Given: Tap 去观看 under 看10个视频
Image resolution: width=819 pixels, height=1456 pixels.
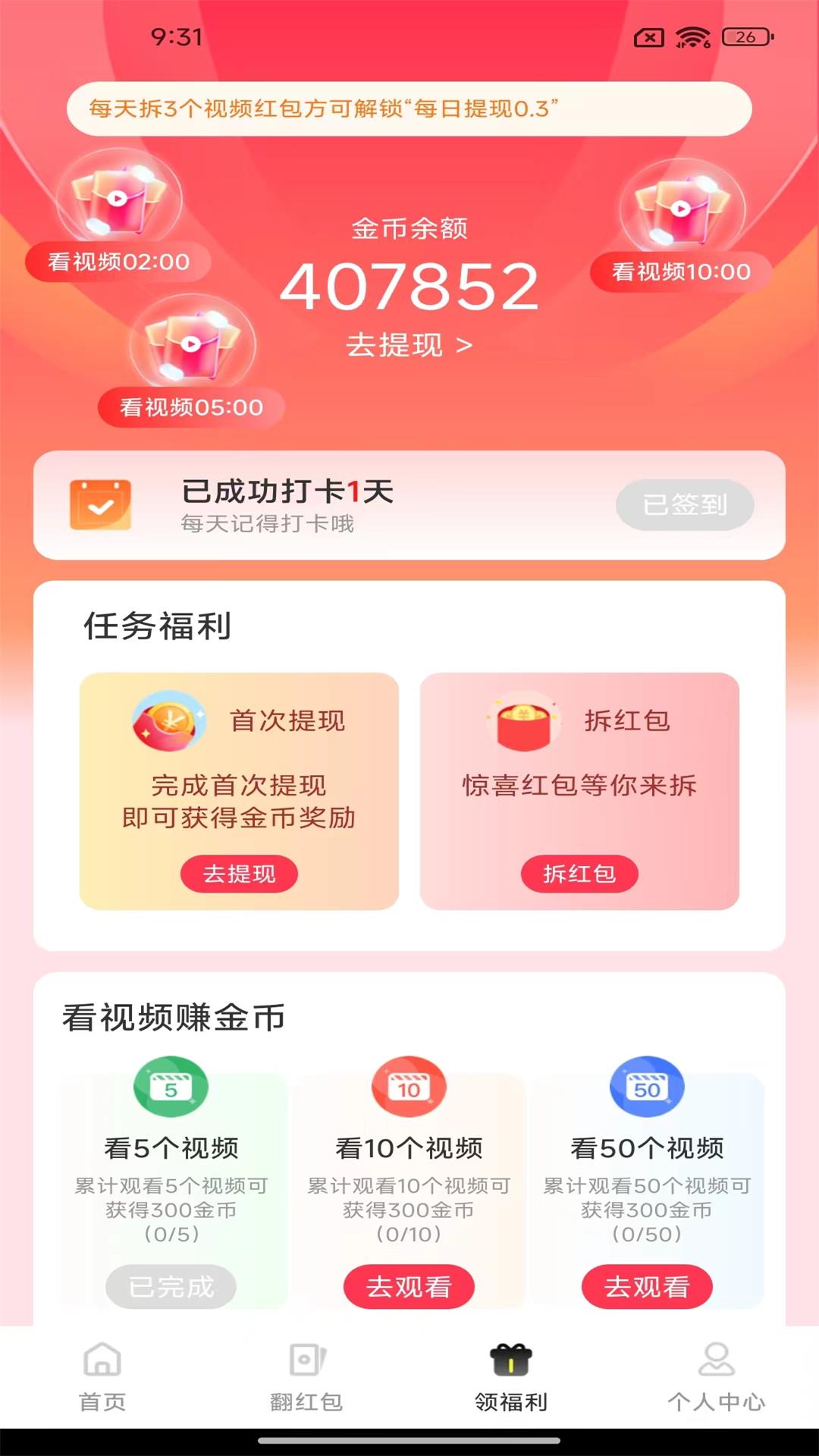Looking at the screenshot, I should click(x=409, y=1286).
